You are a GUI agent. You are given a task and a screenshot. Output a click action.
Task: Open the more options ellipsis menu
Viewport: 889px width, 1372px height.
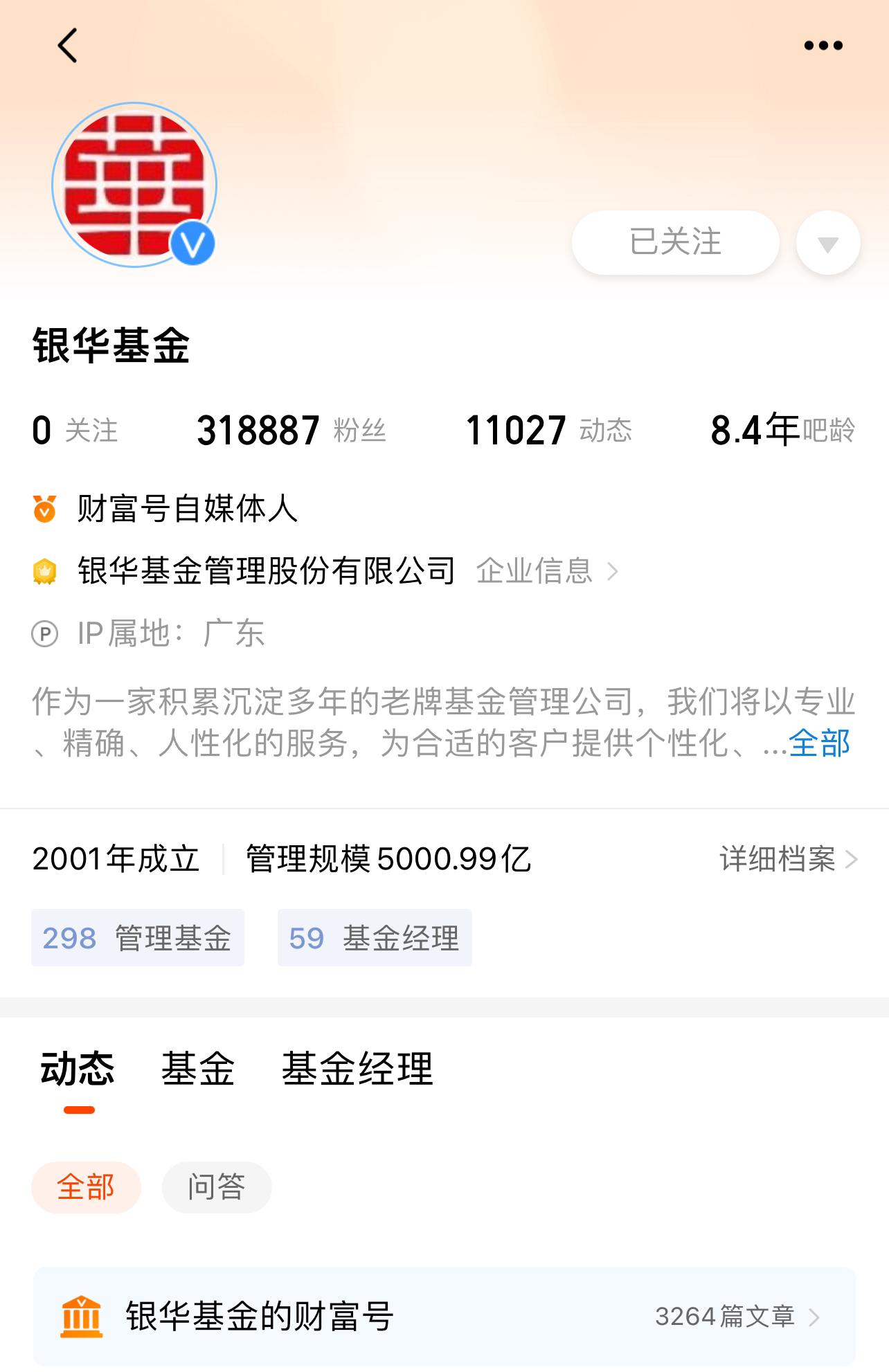point(824,44)
